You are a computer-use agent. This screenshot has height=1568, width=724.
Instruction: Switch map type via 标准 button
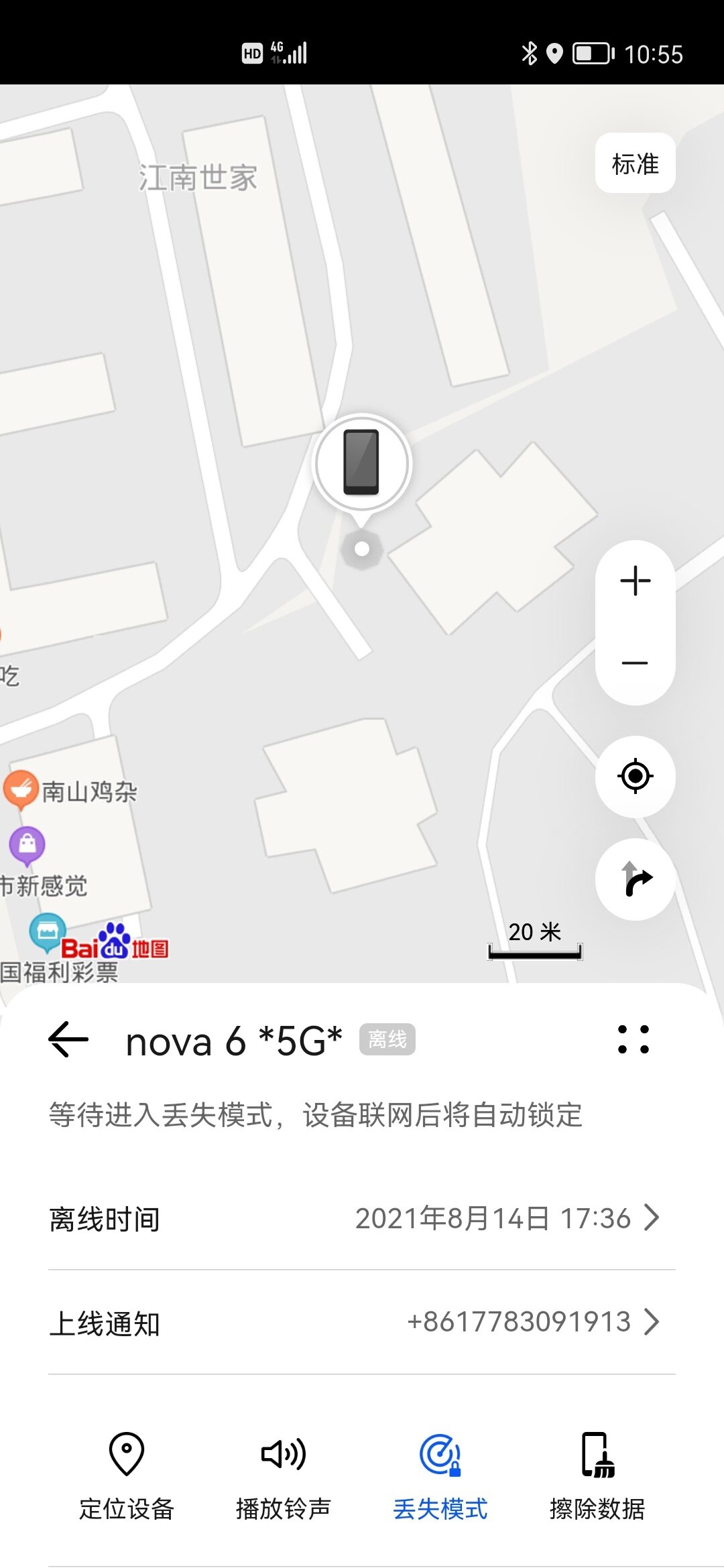pyautogui.click(x=635, y=164)
